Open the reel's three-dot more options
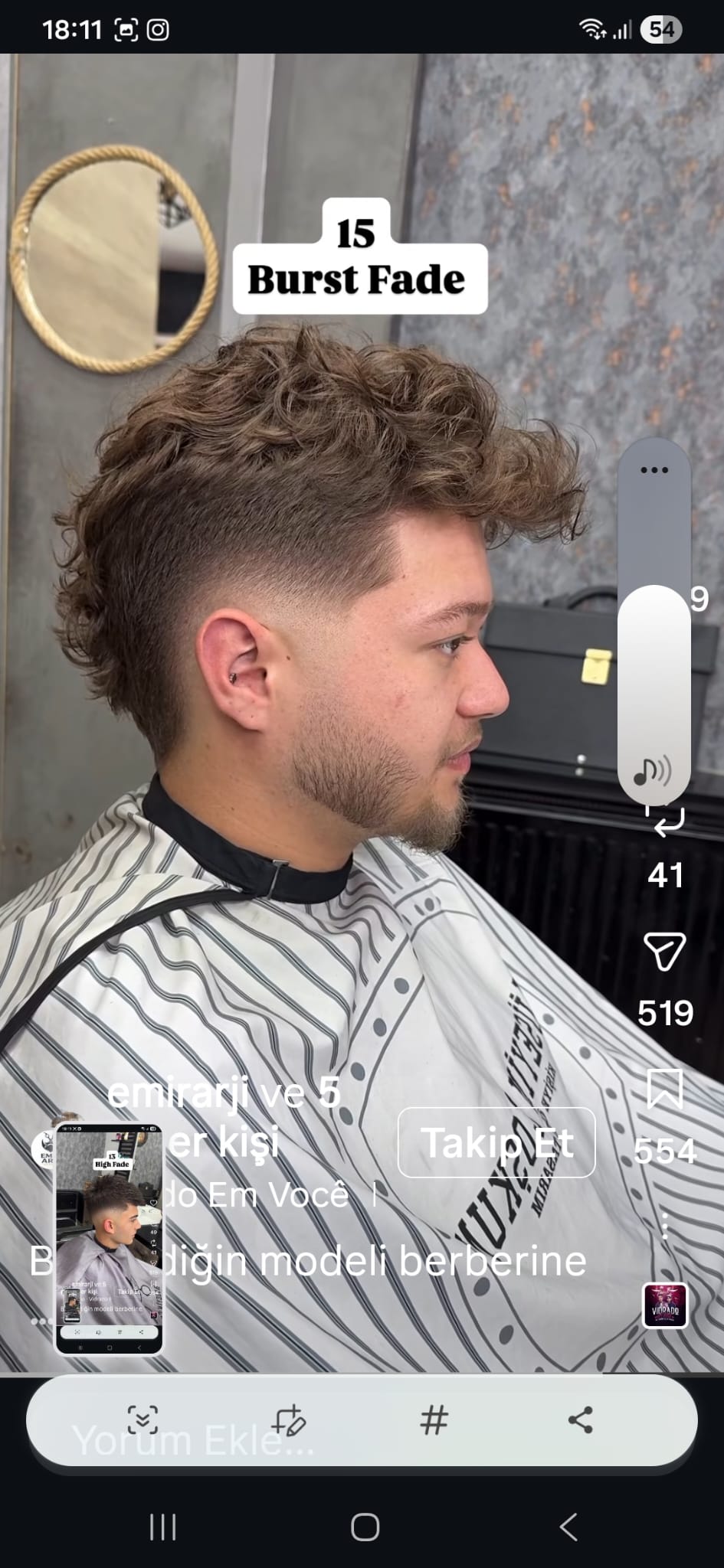 (x=664, y=1227)
